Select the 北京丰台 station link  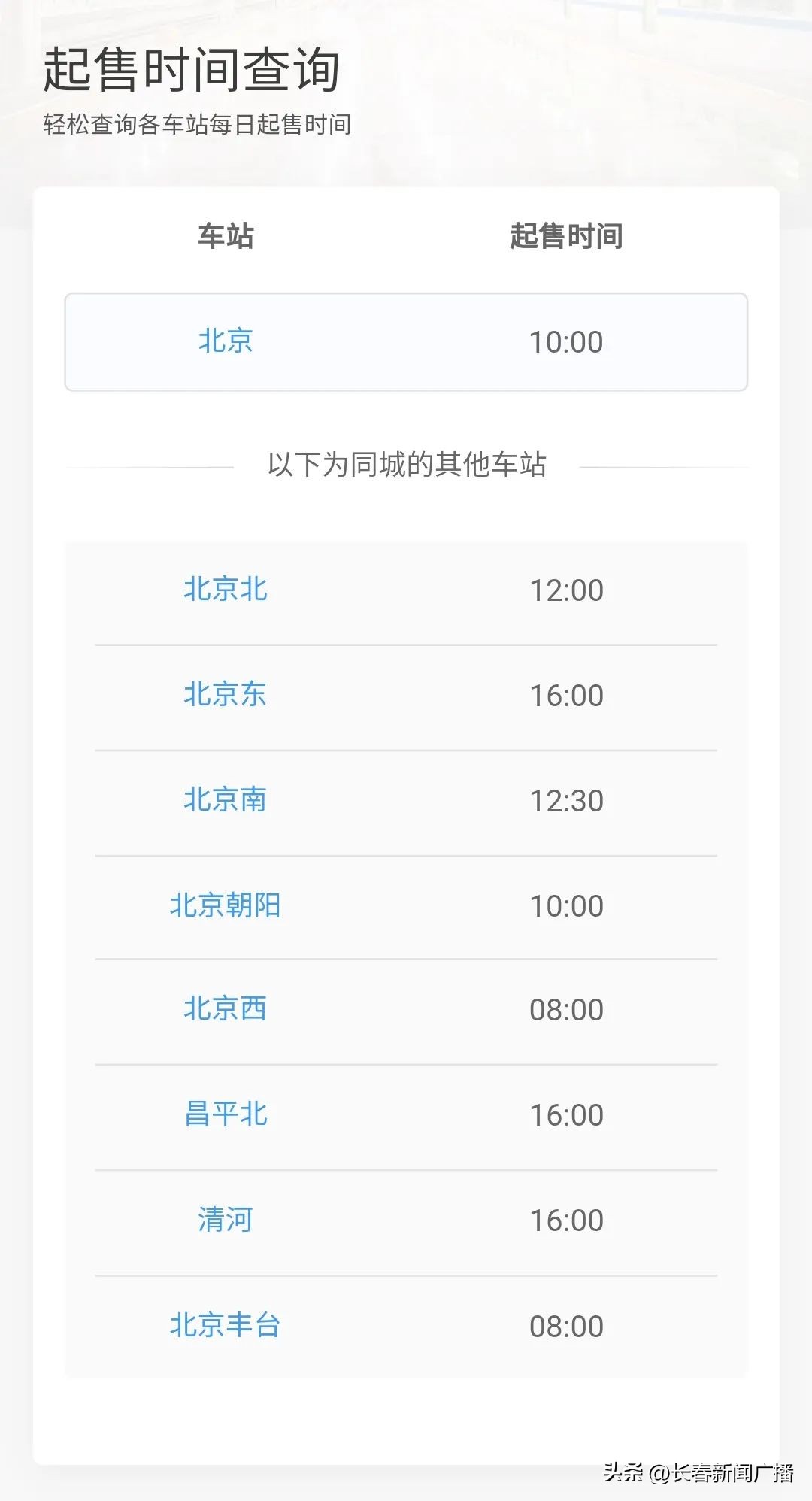(x=226, y=1324)
